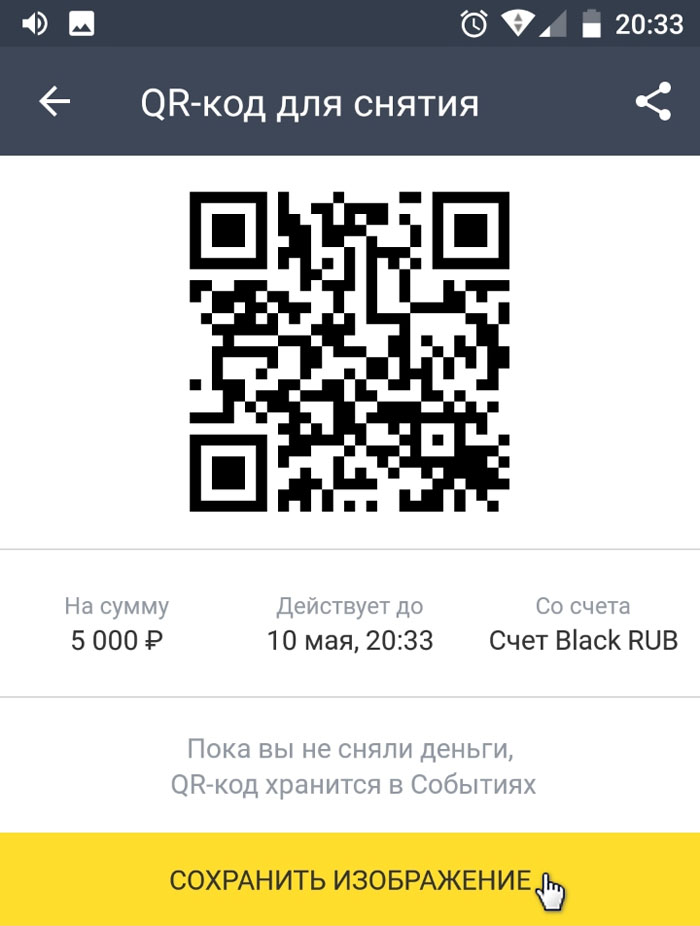Viewport: 700px width, 926px height.
Task: Go back using the arrow icon
Action: click(55, 102)
